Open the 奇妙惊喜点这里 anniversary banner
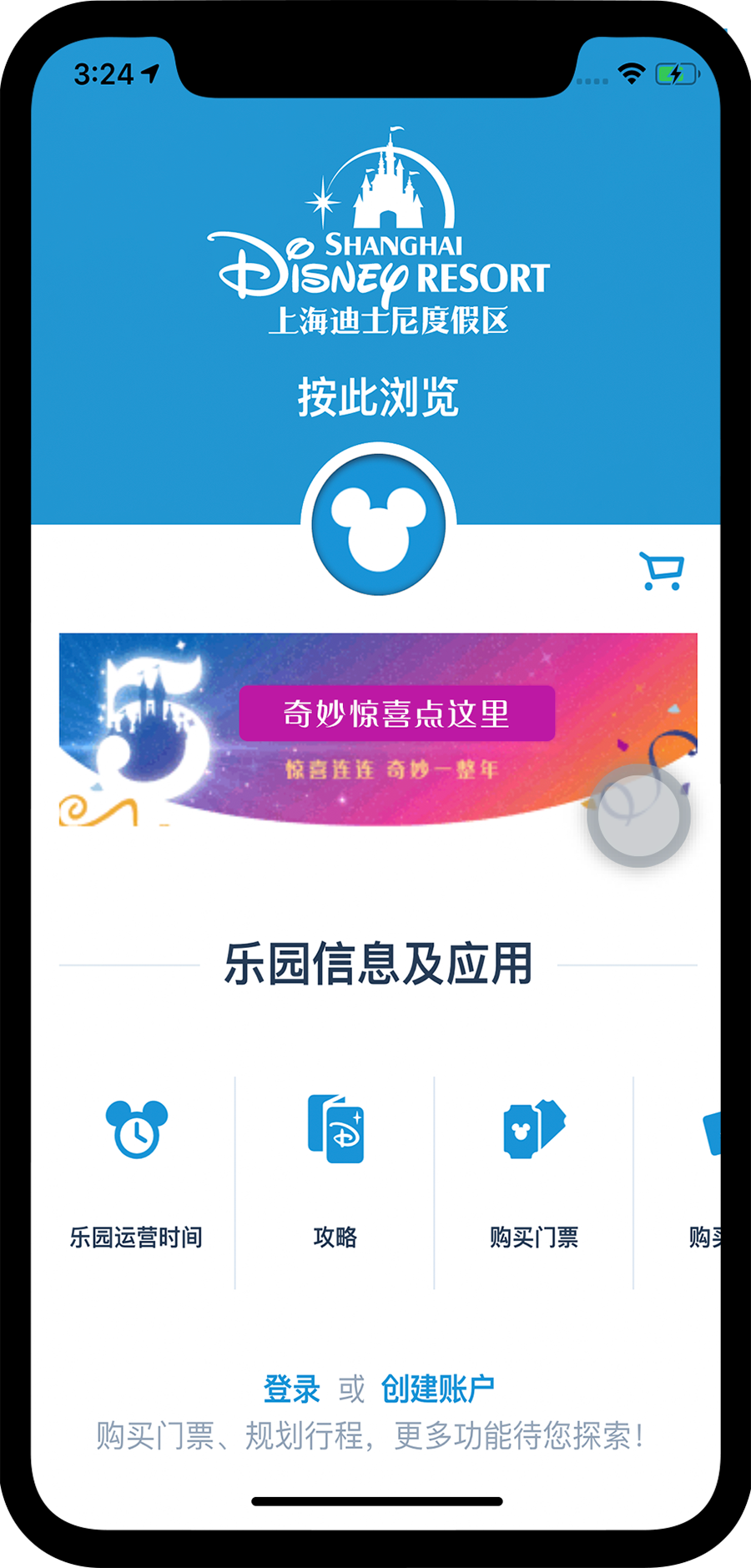 click(x=396, y=713)
